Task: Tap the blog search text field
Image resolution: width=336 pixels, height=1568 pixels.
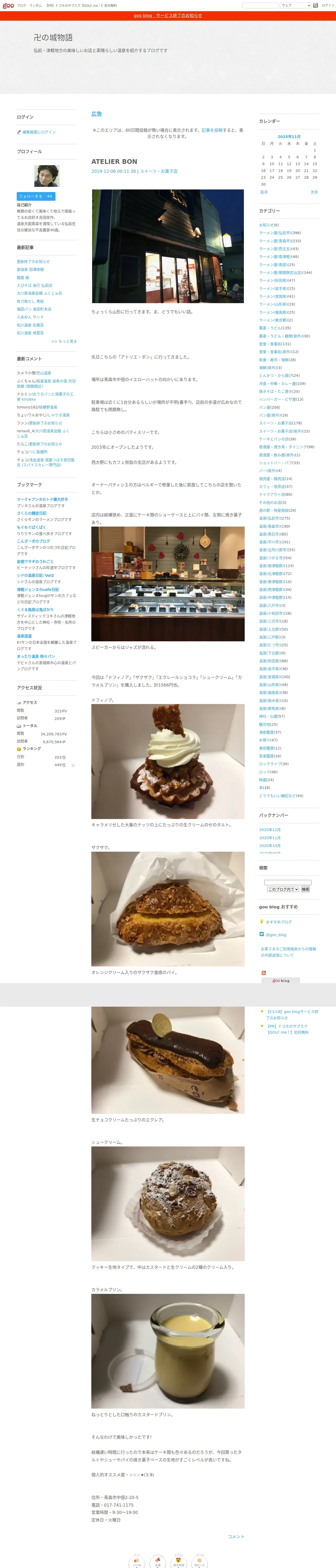Action: point(288,882)
